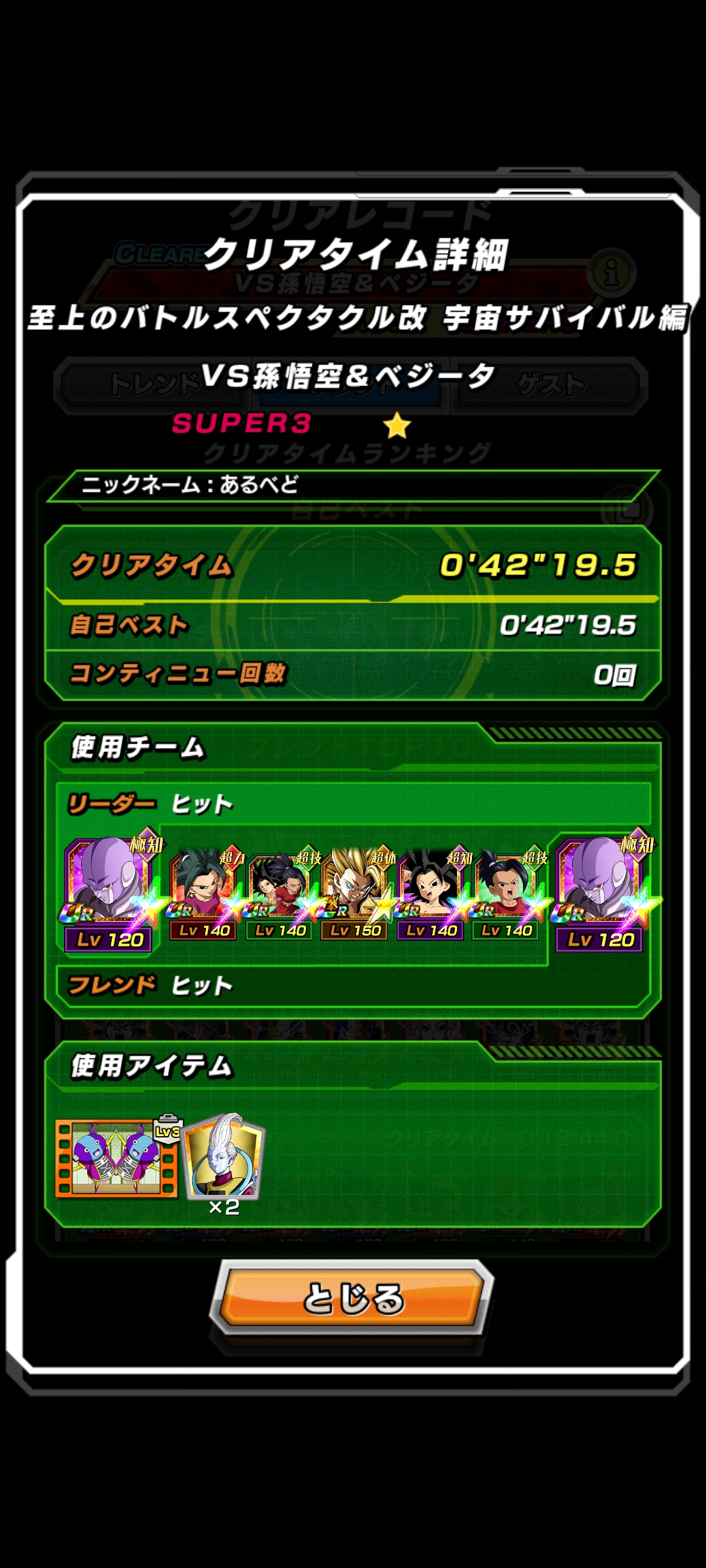Tap the friend Hit character card
Screen dimensions: 706x1568
600,894
